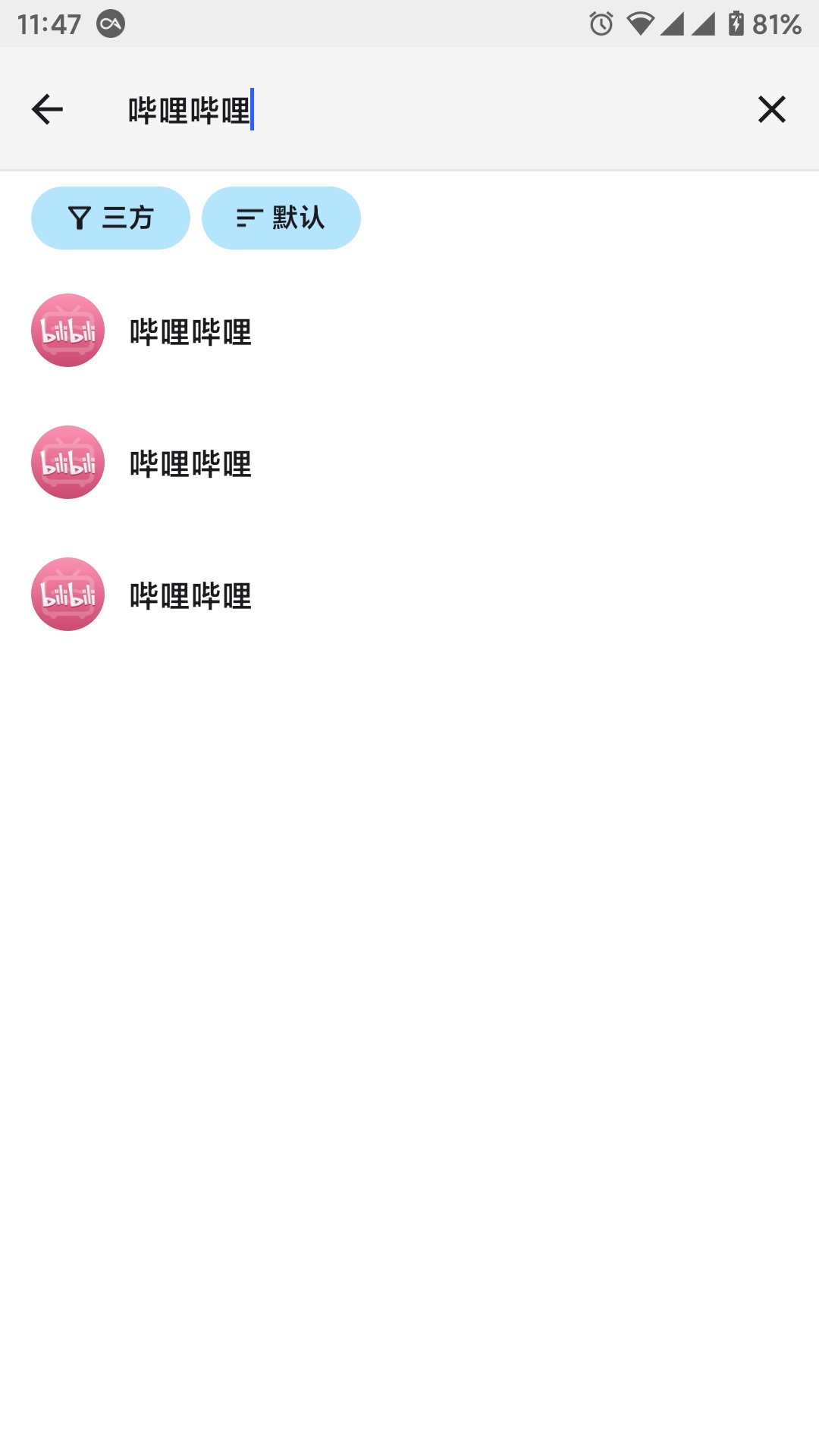This screenshot has height=1456, width=819.
Task: Tap the third bilibili app icon
Action: (x=67, y=595)
